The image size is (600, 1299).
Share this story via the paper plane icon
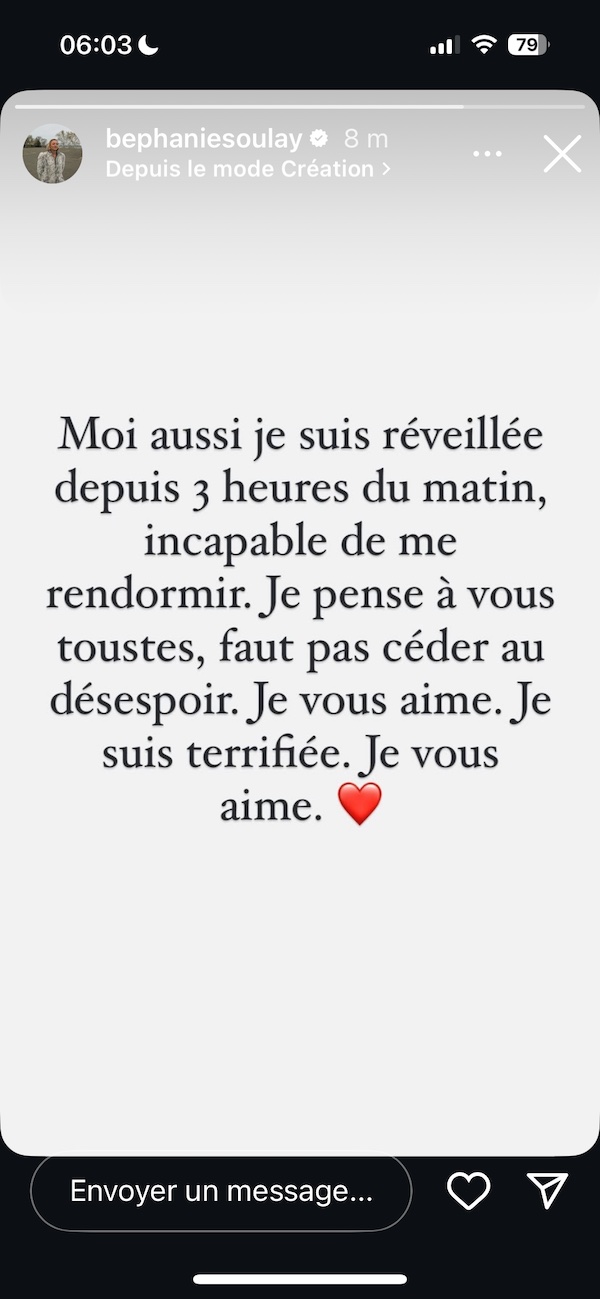[546, 1190]
